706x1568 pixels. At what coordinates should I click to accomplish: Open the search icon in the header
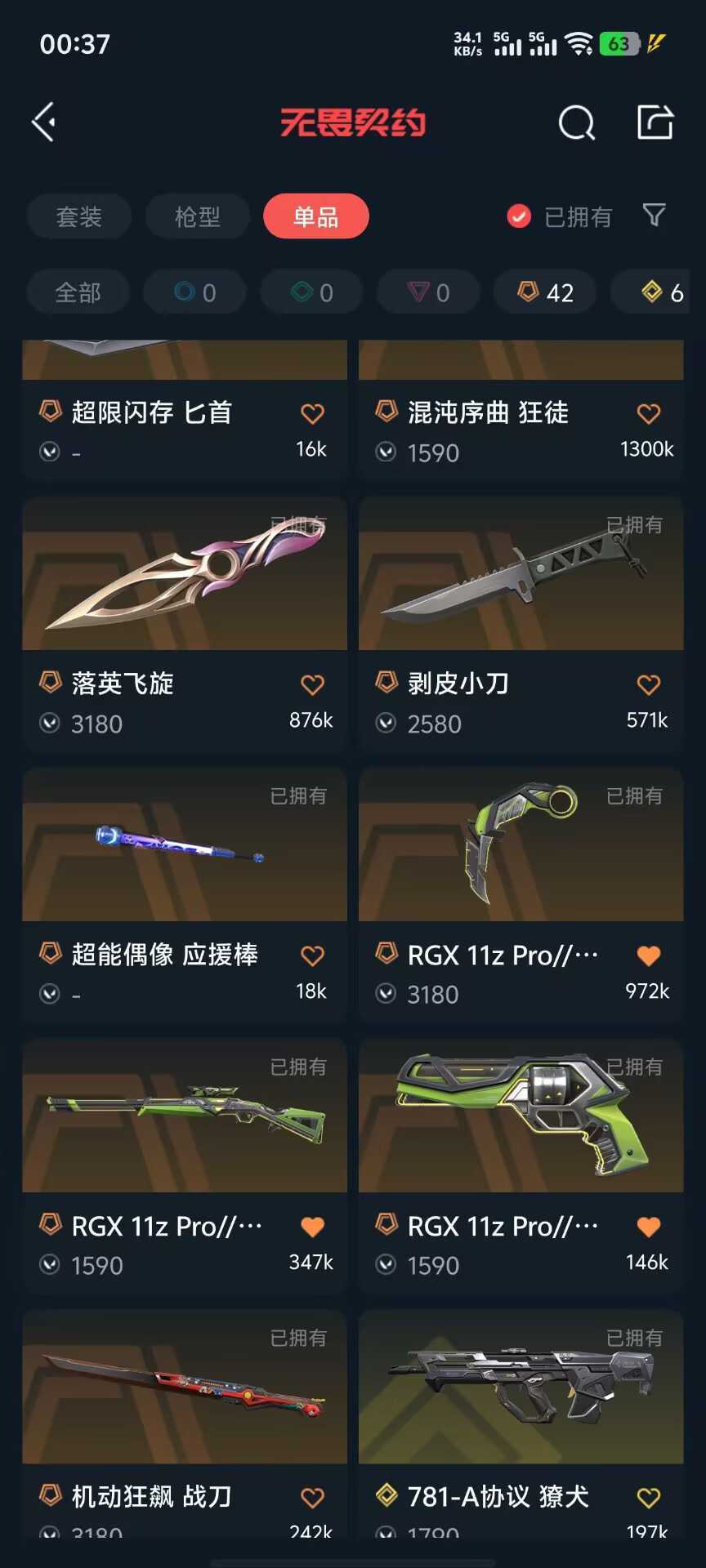pos(577,123)
